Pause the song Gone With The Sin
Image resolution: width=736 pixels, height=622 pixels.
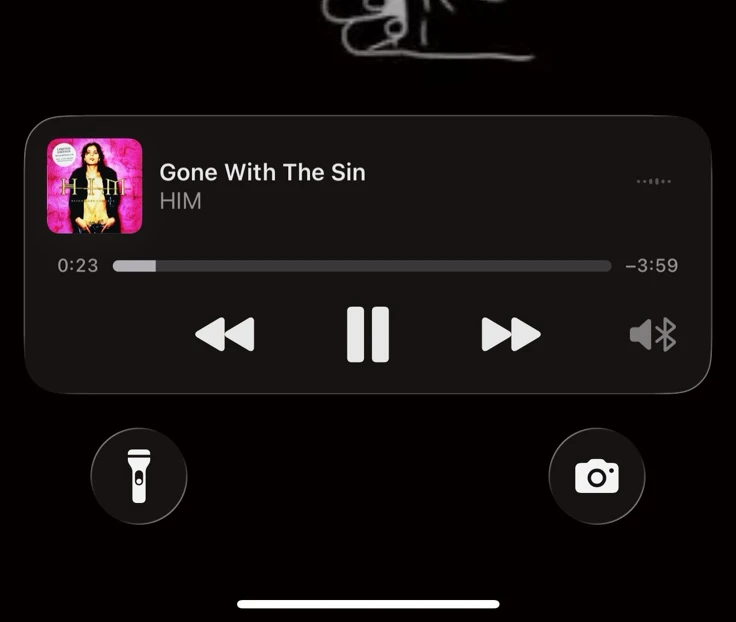(367, 334)
